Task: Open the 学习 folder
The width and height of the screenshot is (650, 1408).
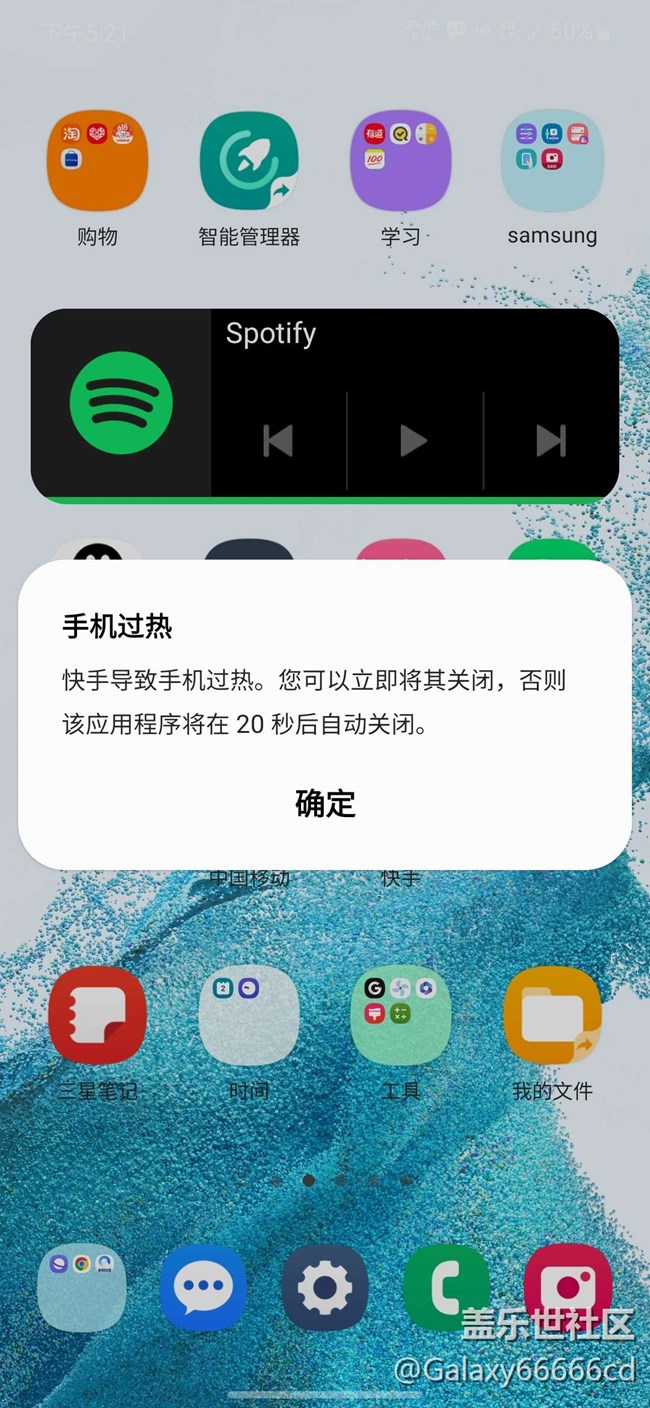Action: [401, 160]
